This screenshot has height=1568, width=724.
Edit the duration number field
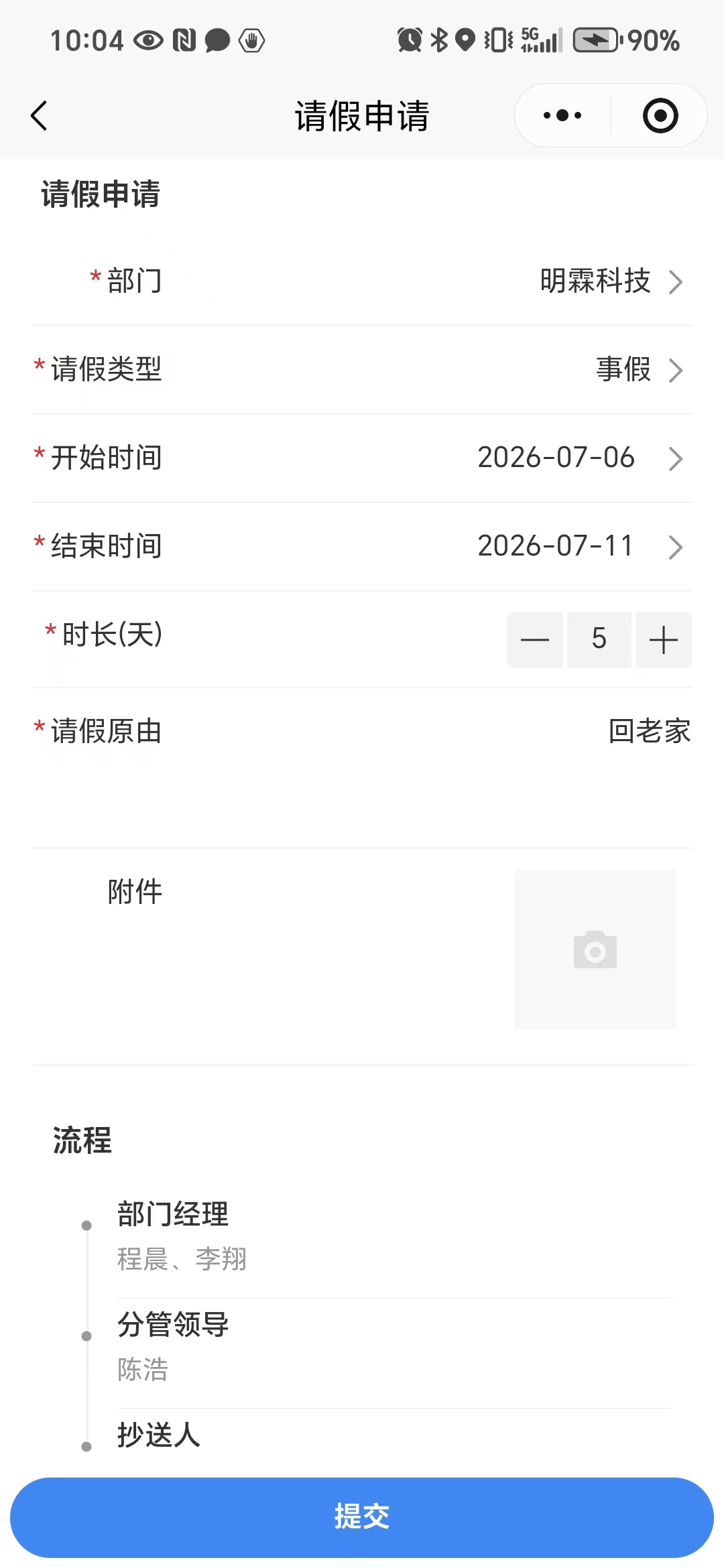(599, 640)
